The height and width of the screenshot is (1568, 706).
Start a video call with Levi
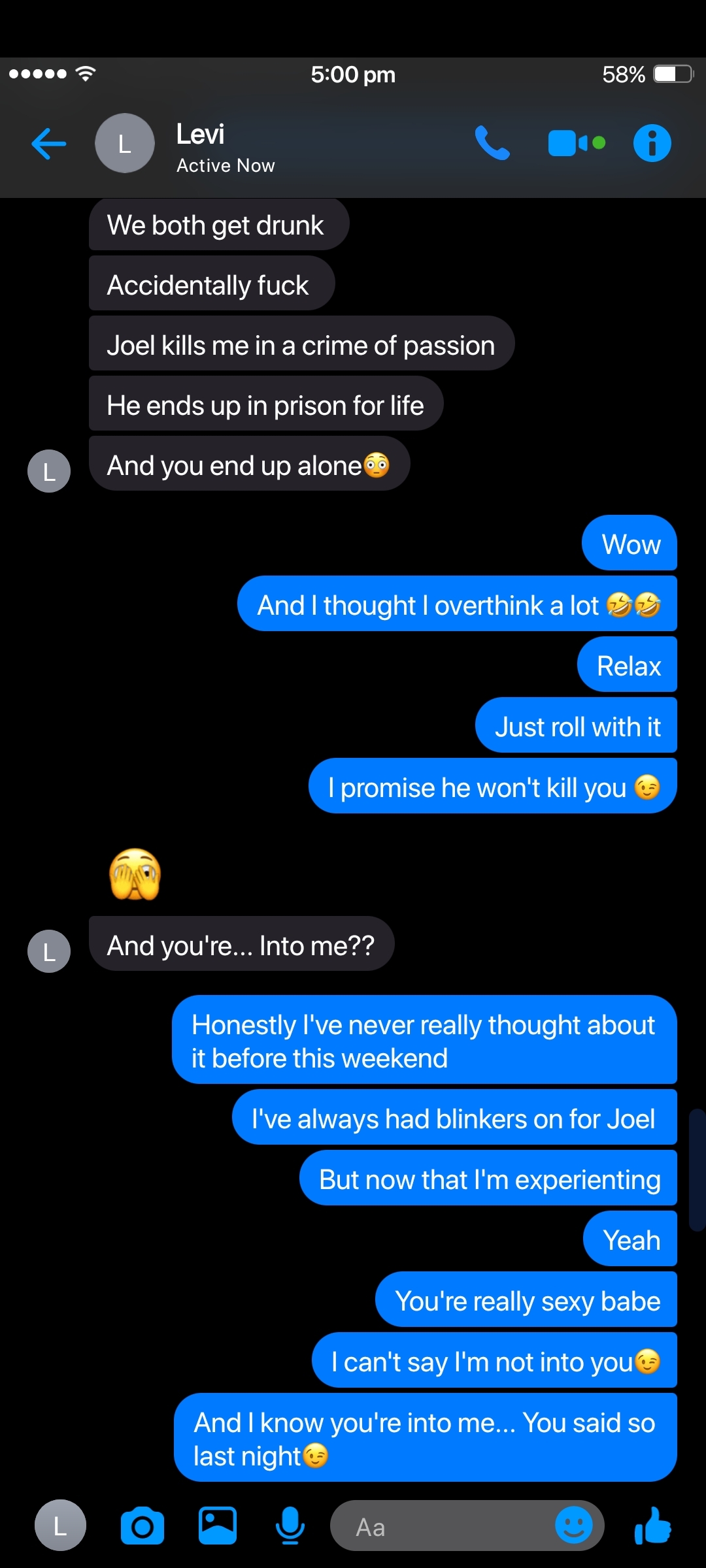(x=577, y=143)
